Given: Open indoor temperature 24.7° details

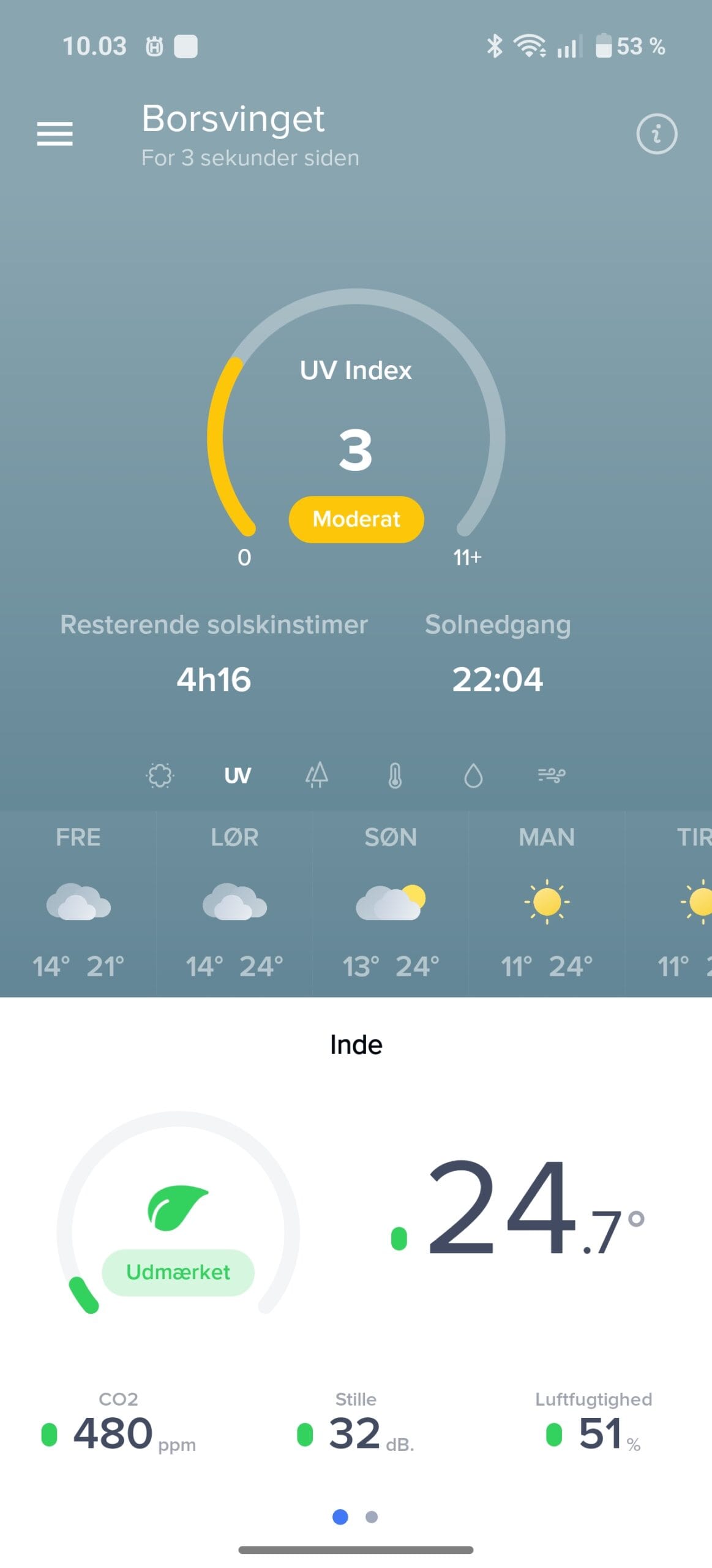Looking at the screenshot, I should pos(518,1208).
